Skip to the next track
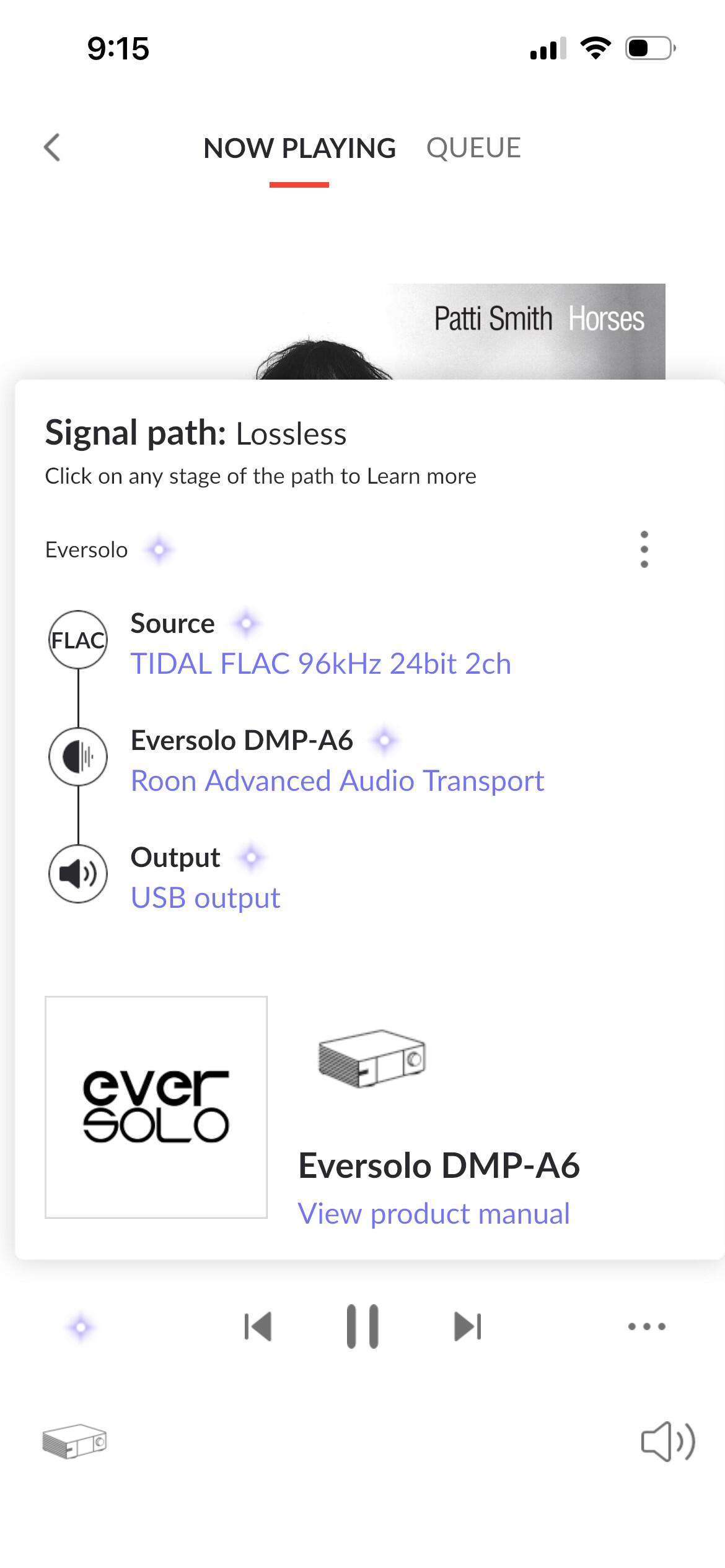This screenshot has height=1568, width=725. click(468, 1326)
